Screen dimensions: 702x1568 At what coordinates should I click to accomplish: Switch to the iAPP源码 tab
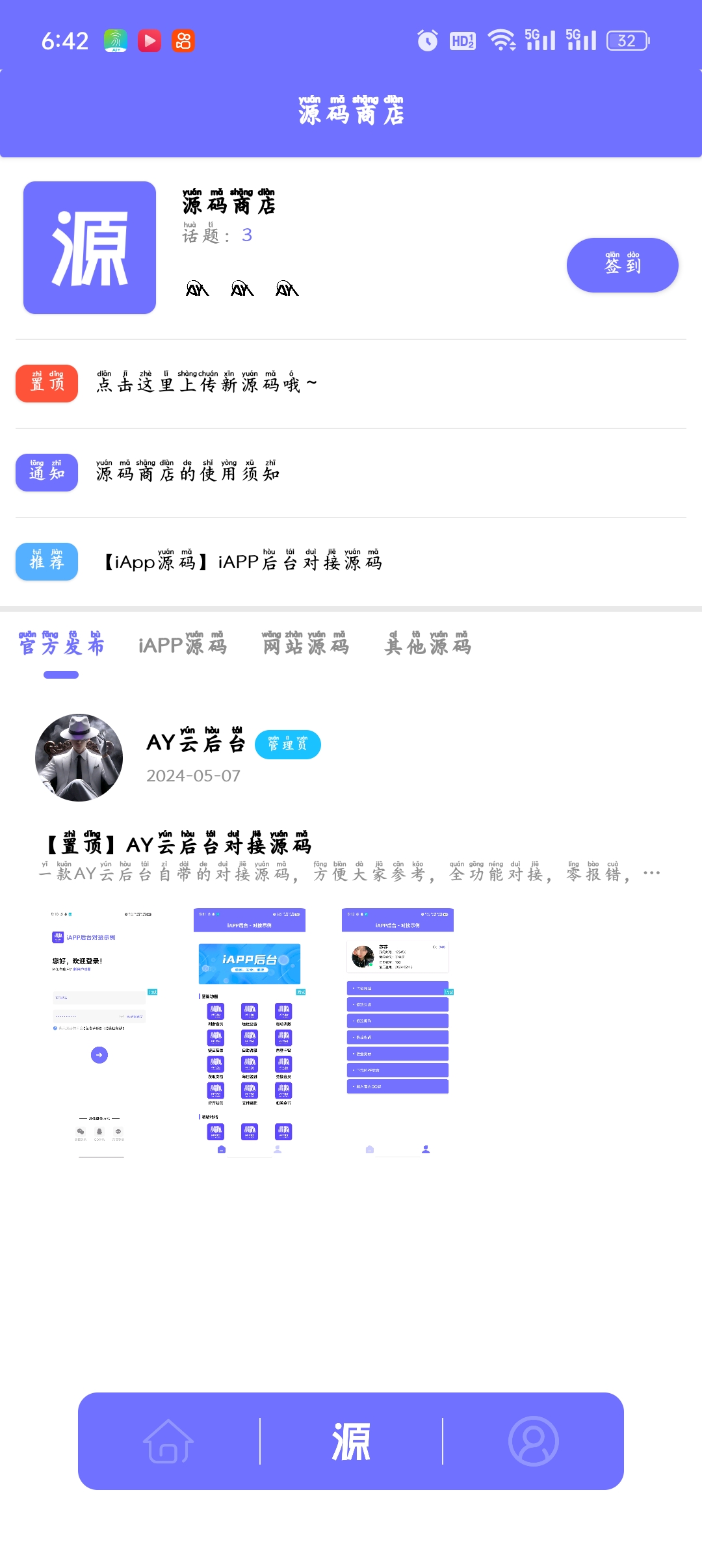point(182,644)
